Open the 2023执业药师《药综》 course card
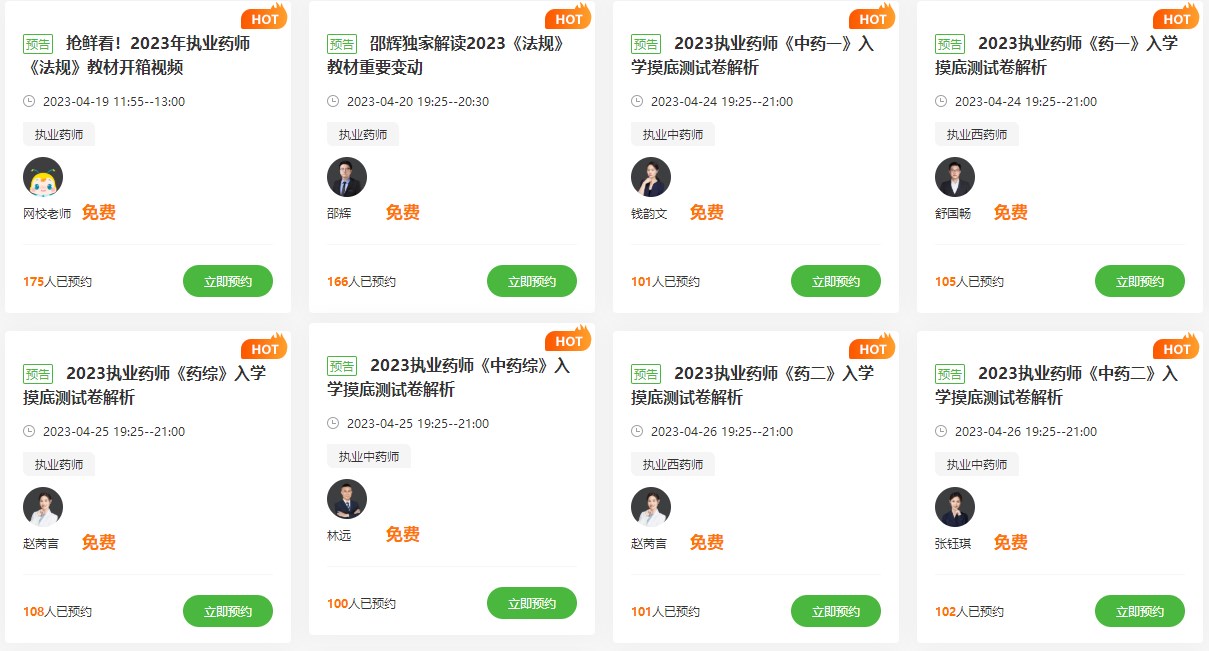This screenshot has height=651, width=1209. [147, 386]
